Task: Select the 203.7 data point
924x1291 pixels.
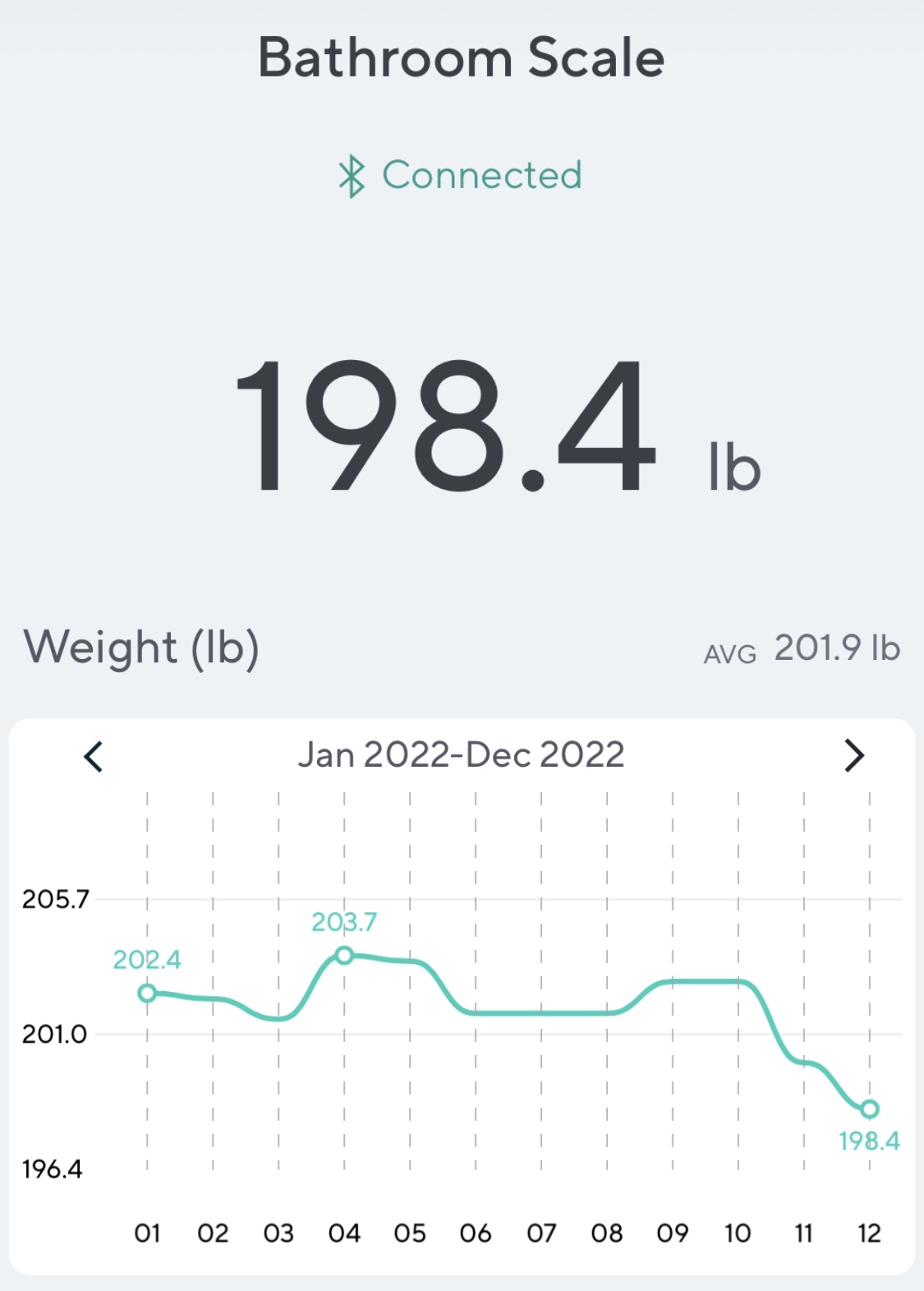Action: point(344,955)
